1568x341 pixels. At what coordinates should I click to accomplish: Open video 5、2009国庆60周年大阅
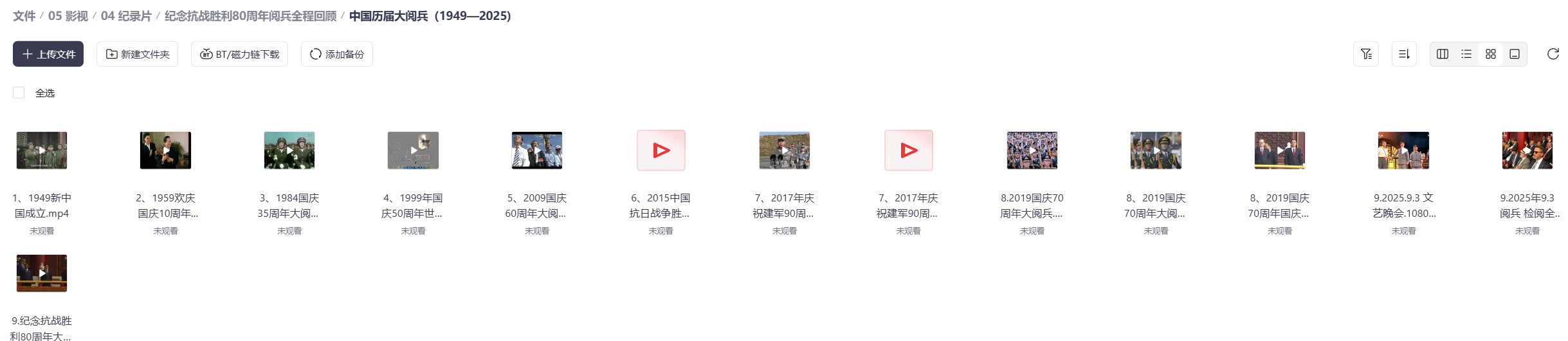(x=537, y=151)
